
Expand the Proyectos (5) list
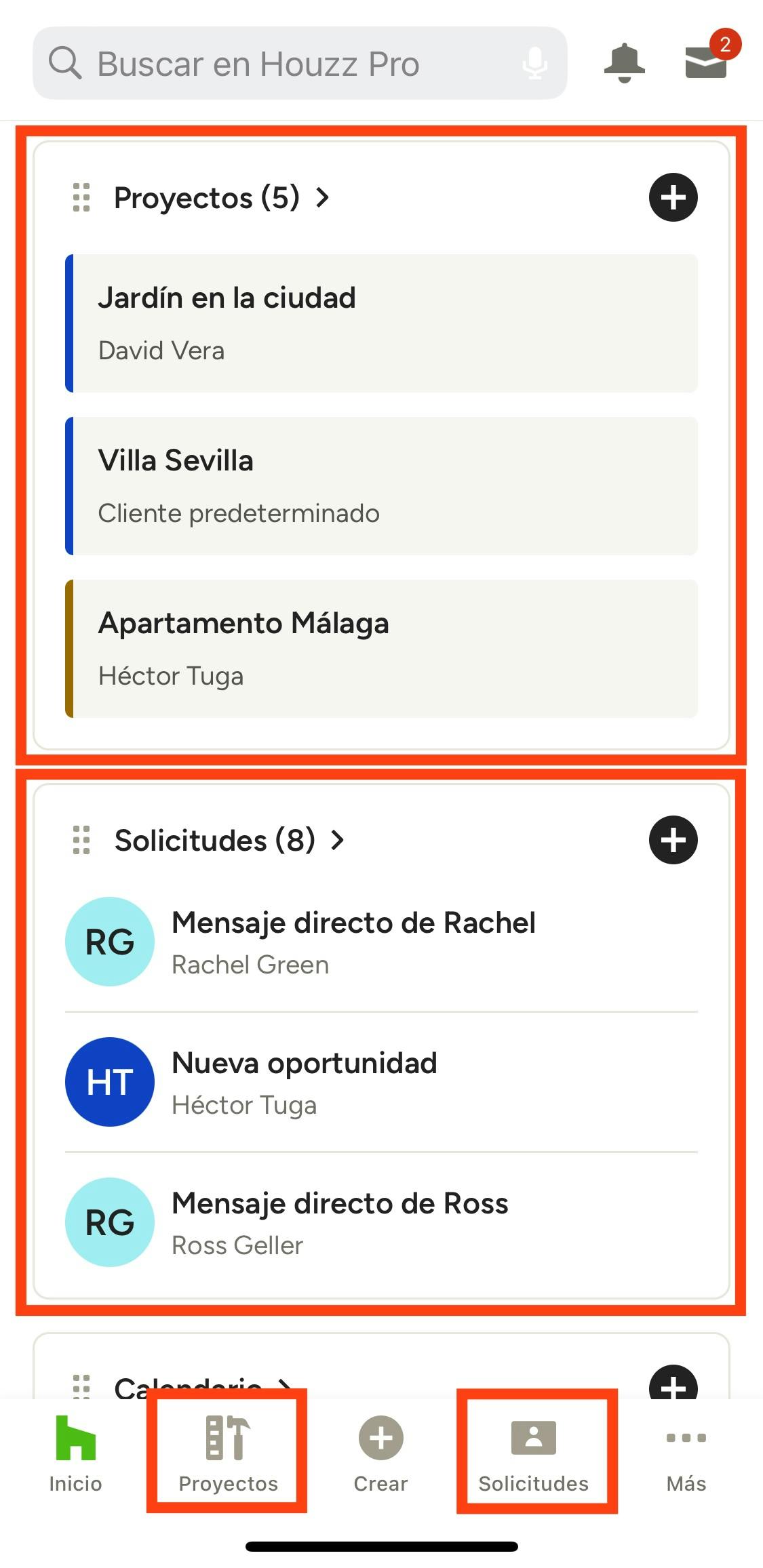click(221, 198)
